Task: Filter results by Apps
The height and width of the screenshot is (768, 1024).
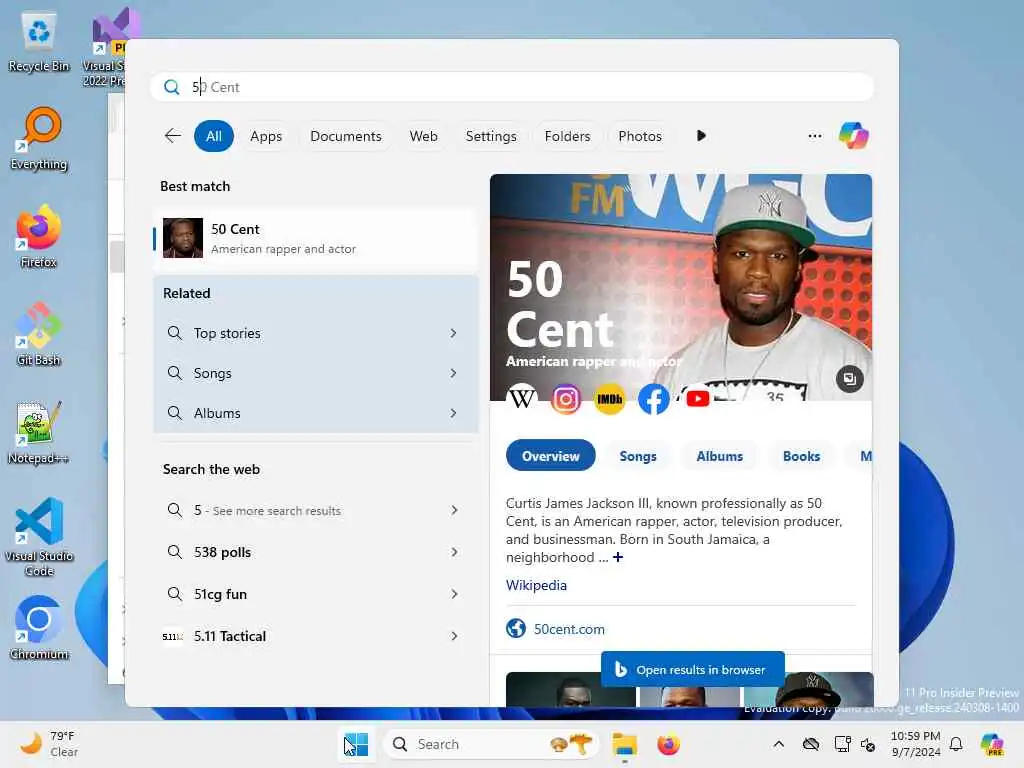Action: point(266,136)
